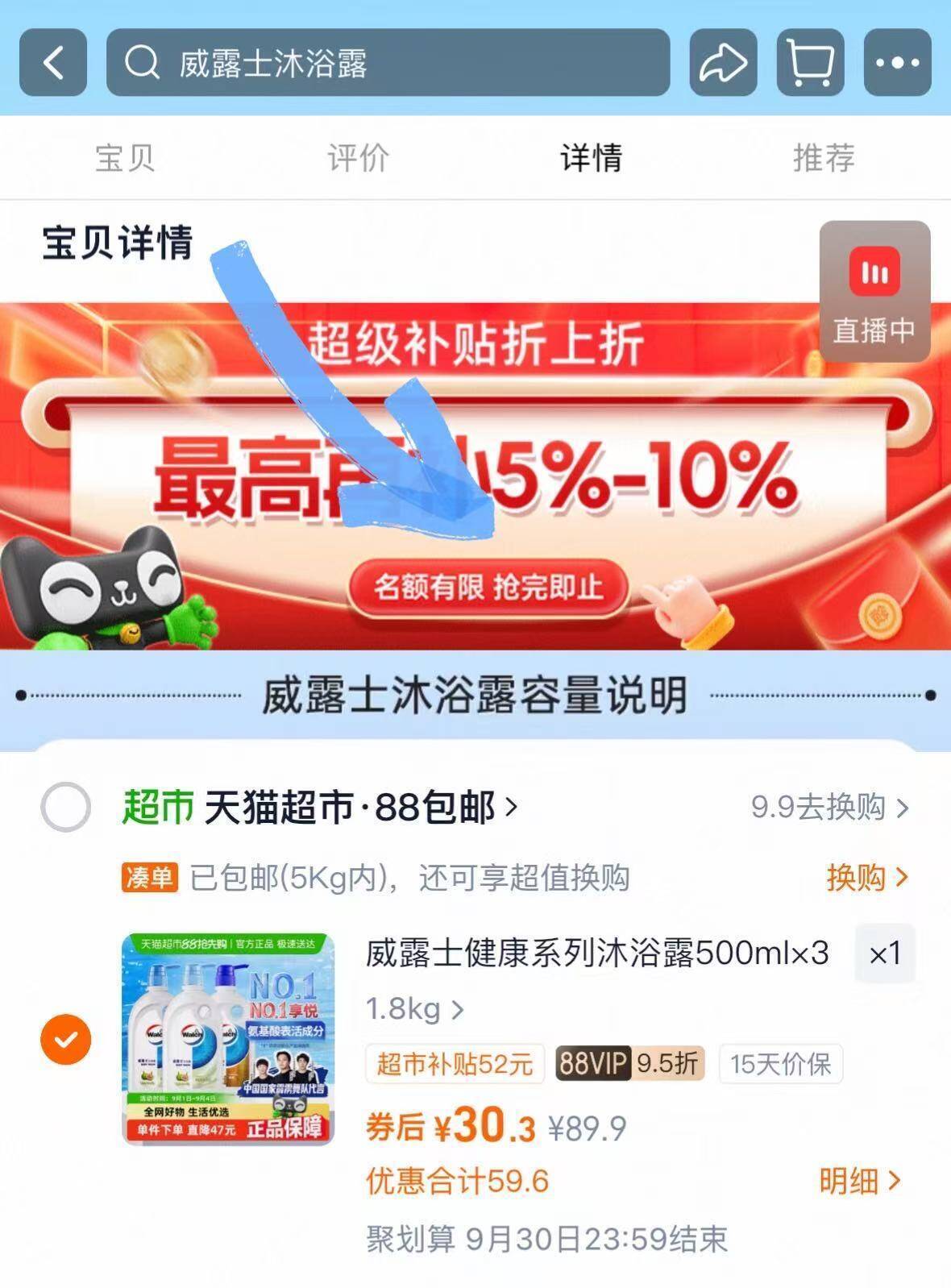This screenshot has width=951, height=1288.
Task: Deselect the checked product selection mark
Action: pos(64,1039)
